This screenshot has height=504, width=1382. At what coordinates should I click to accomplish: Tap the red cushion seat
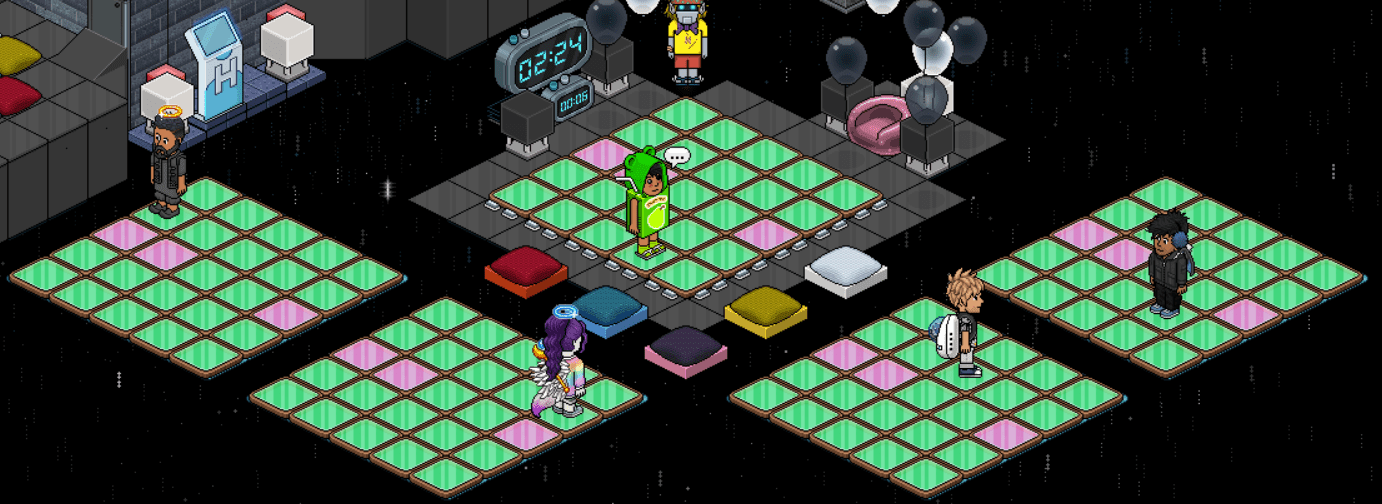pos(525,268)
